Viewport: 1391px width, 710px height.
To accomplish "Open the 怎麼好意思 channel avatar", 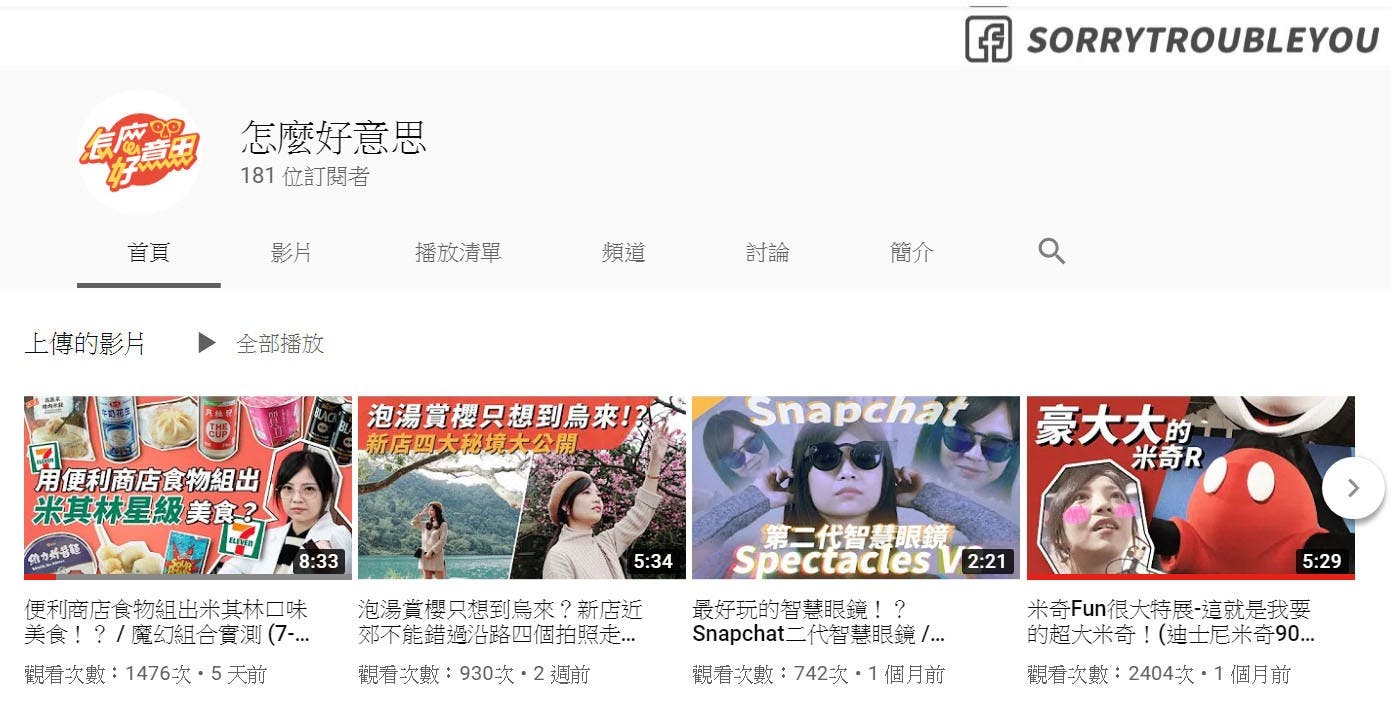I will [139, 153].
